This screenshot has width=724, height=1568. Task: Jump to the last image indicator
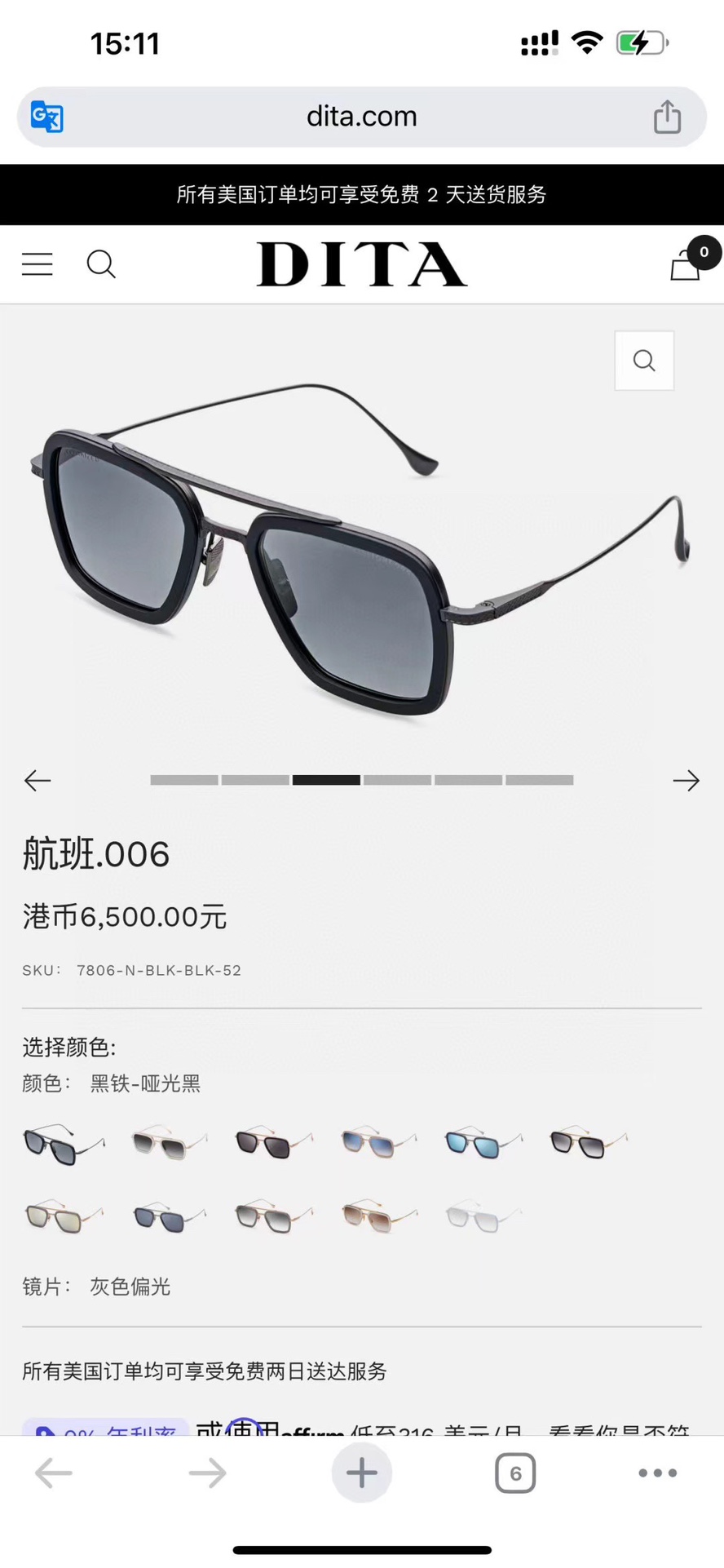539,780
